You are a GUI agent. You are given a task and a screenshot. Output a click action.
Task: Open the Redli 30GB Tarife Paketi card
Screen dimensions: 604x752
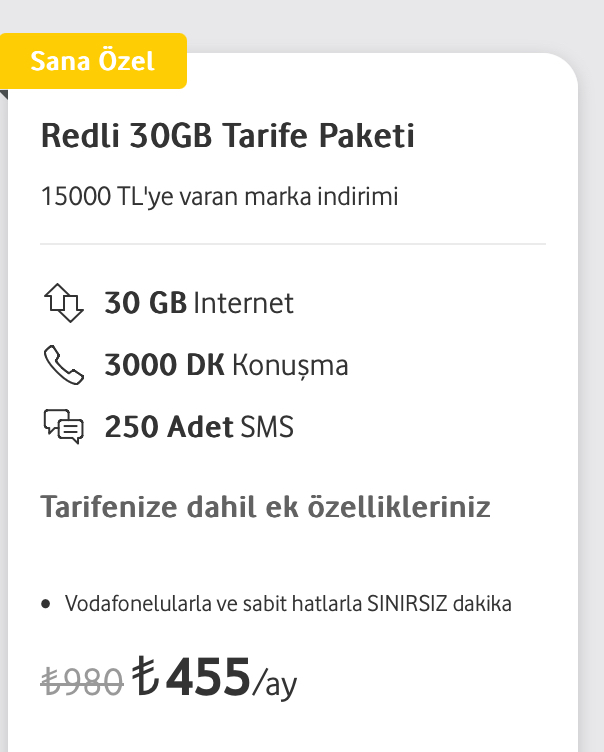click(x=228, y=137)
